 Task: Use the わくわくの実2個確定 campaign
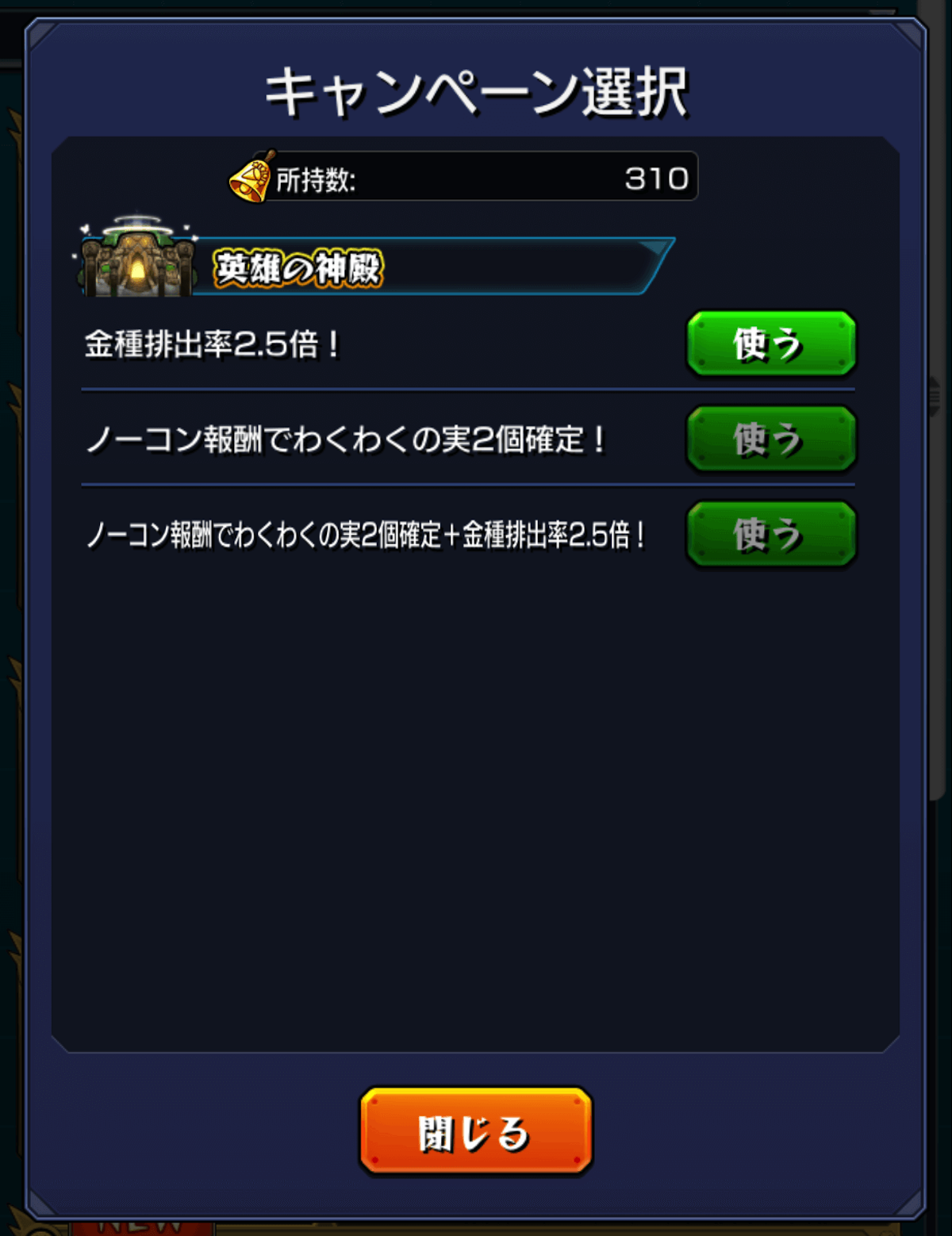click(770, 439)
